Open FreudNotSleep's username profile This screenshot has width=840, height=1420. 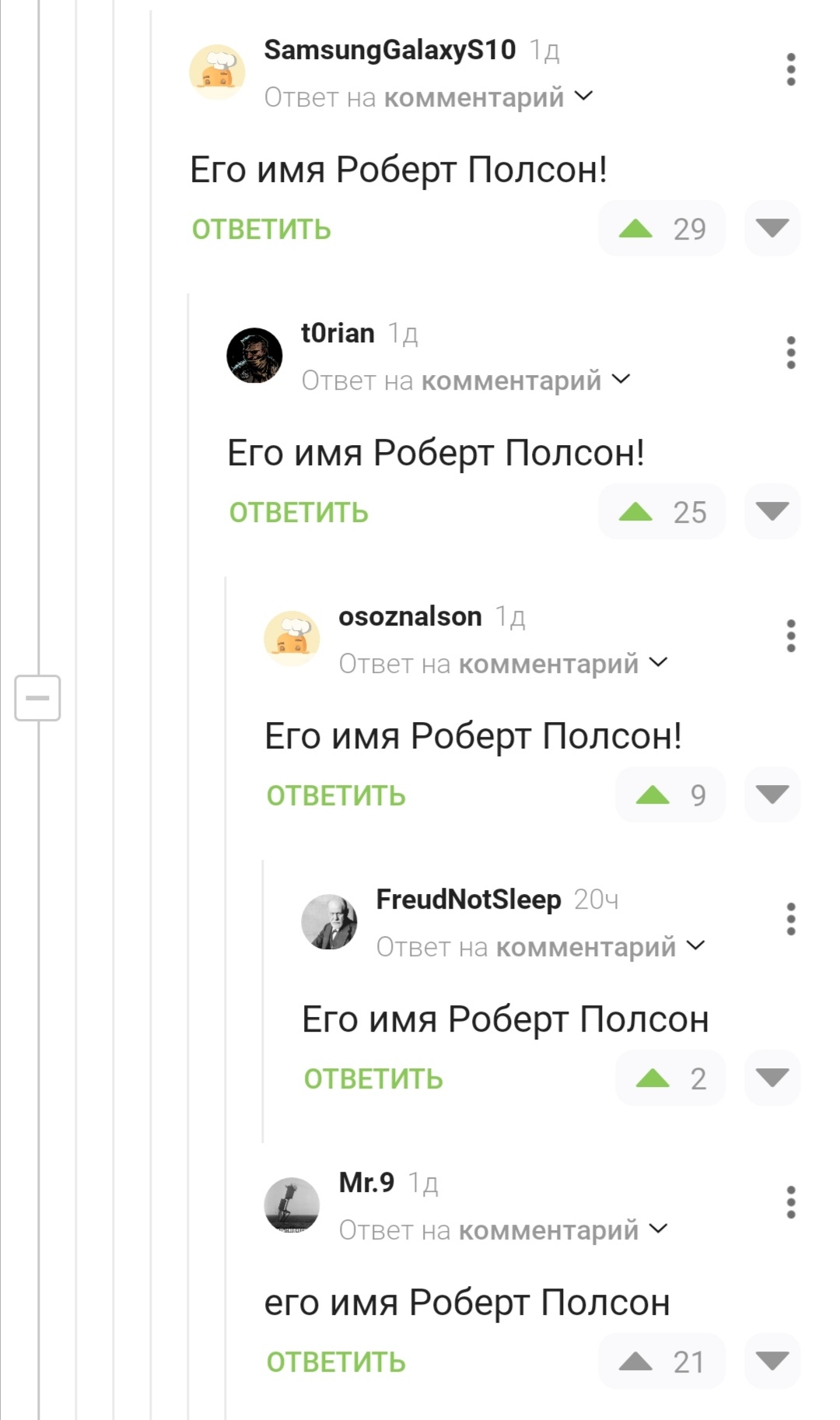click(x=468, y=899)
